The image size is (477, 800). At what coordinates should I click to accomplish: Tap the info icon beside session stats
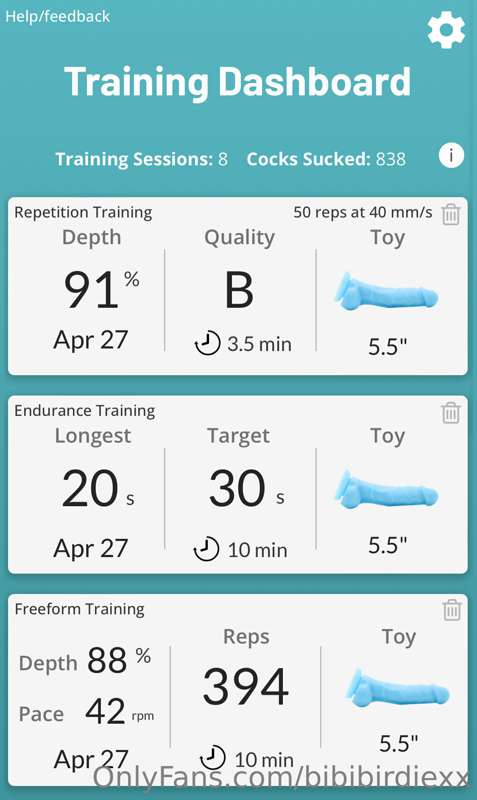coord(451,155)
